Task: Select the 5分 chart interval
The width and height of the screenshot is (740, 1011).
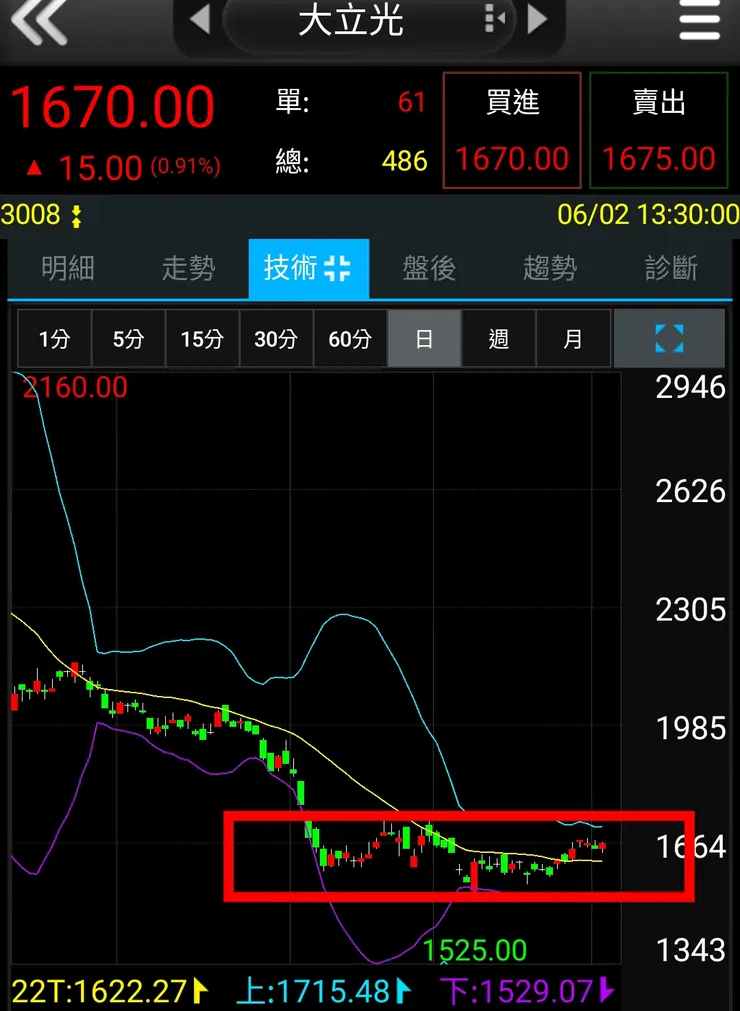Action: [128, 339]
